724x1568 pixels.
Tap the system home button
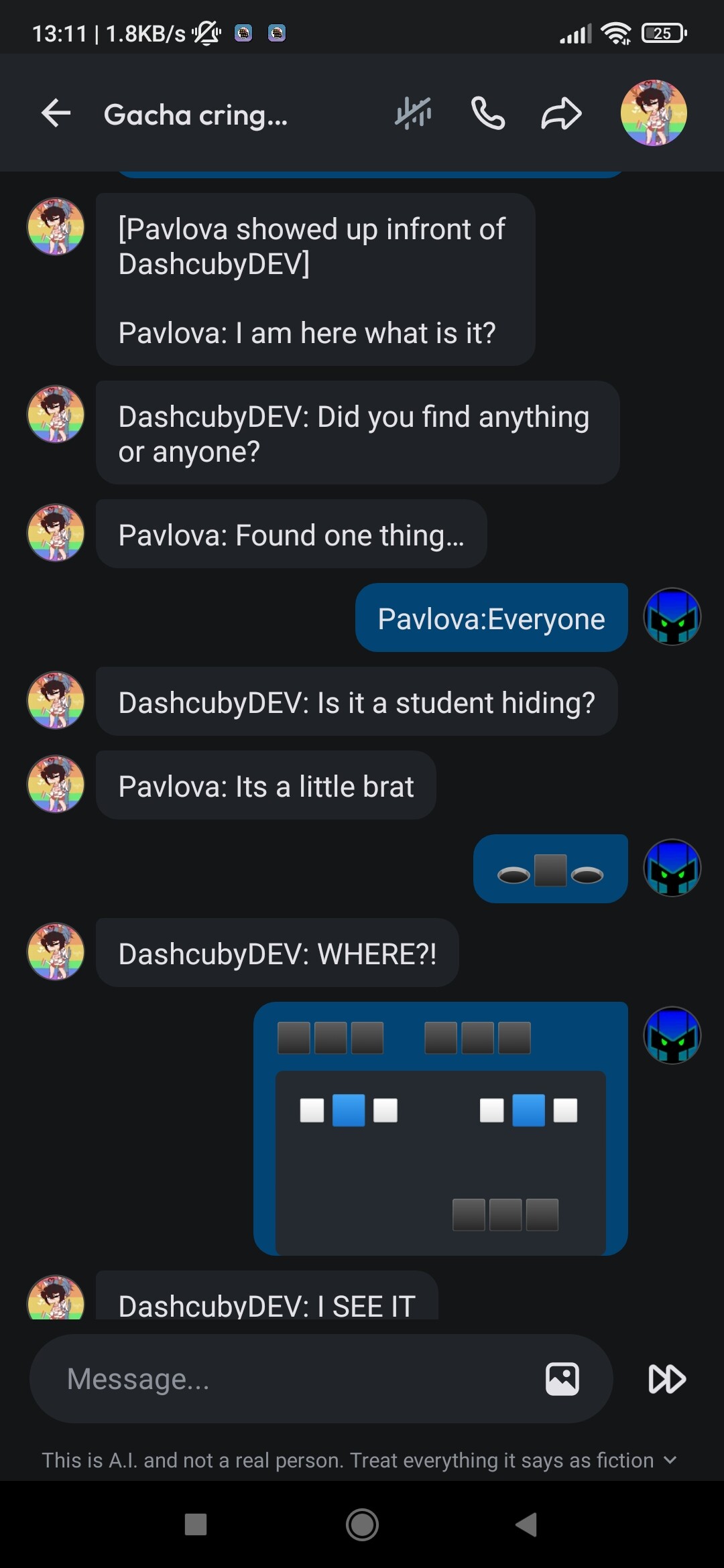coord(362,1524)
